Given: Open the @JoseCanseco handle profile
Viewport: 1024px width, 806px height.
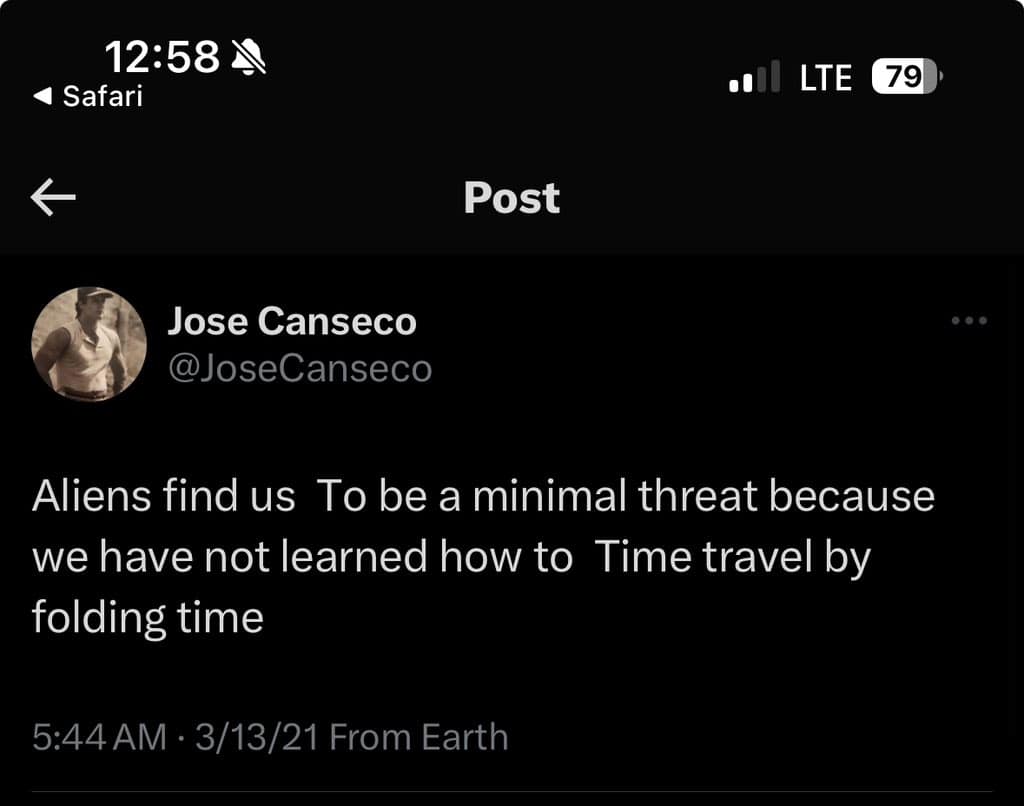Looking at the screenshot, I should (x=299, y=369).
